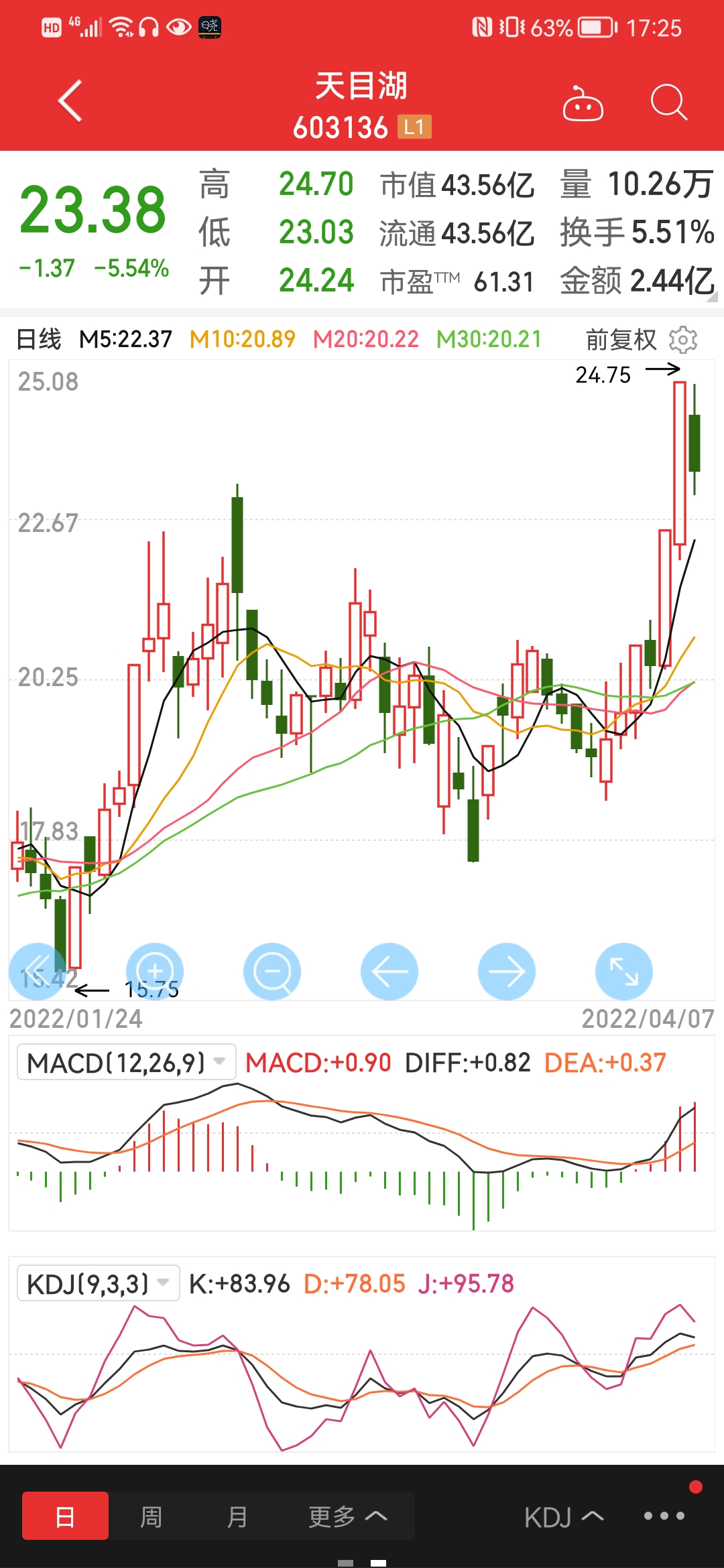Jump to earliest data with double-left arrow

38,972
